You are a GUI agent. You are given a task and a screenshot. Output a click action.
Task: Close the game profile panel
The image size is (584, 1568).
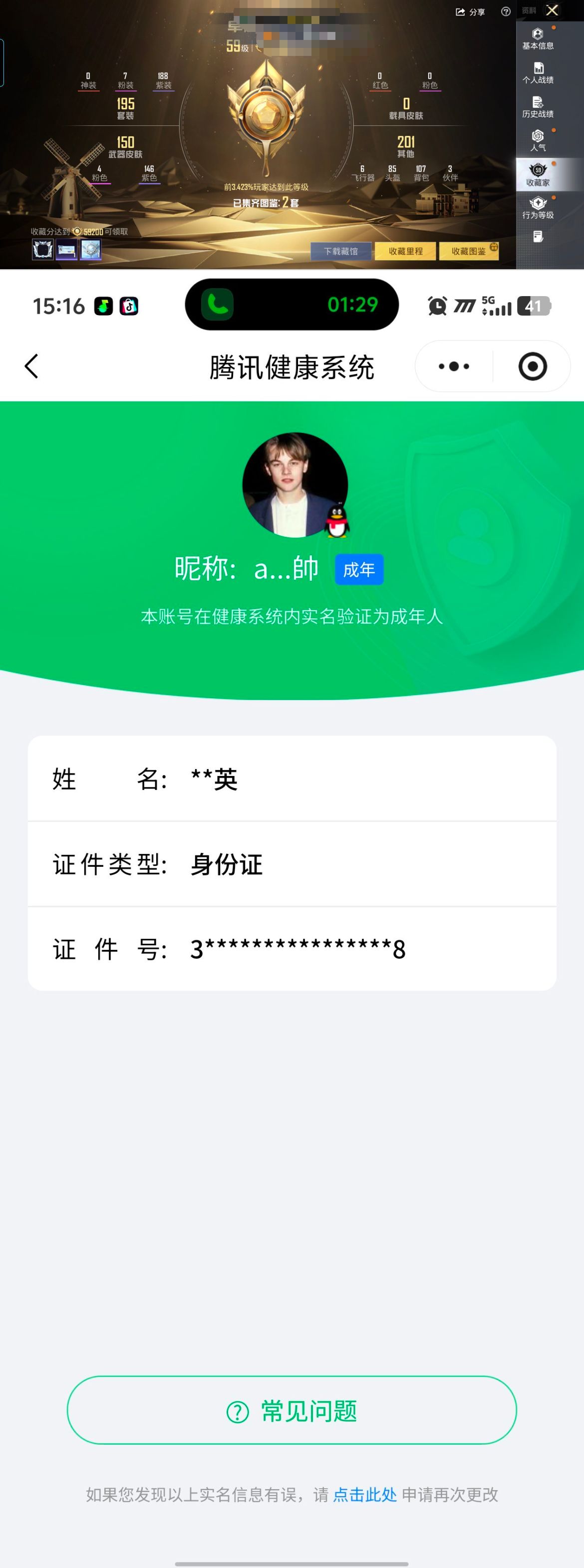[x=553, y=10]
